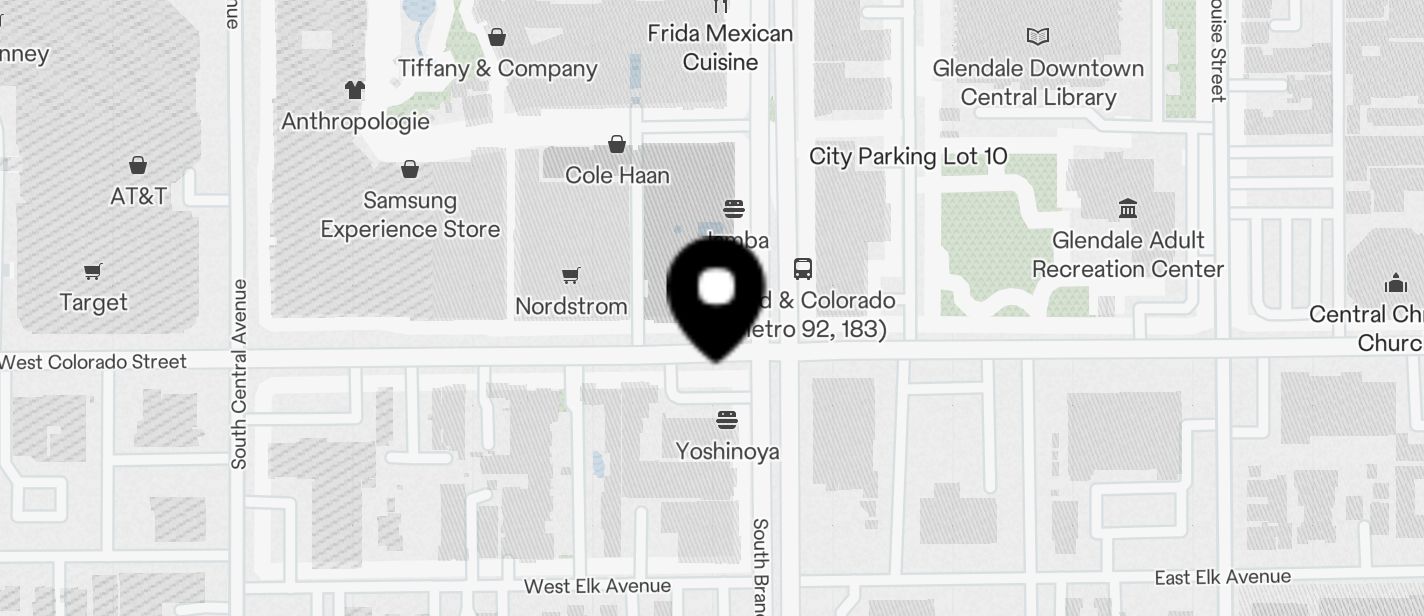Open the Nordstrom store marker
Image resolution: width=1424 pixels, height=616 pixels.
coord(570,276)
